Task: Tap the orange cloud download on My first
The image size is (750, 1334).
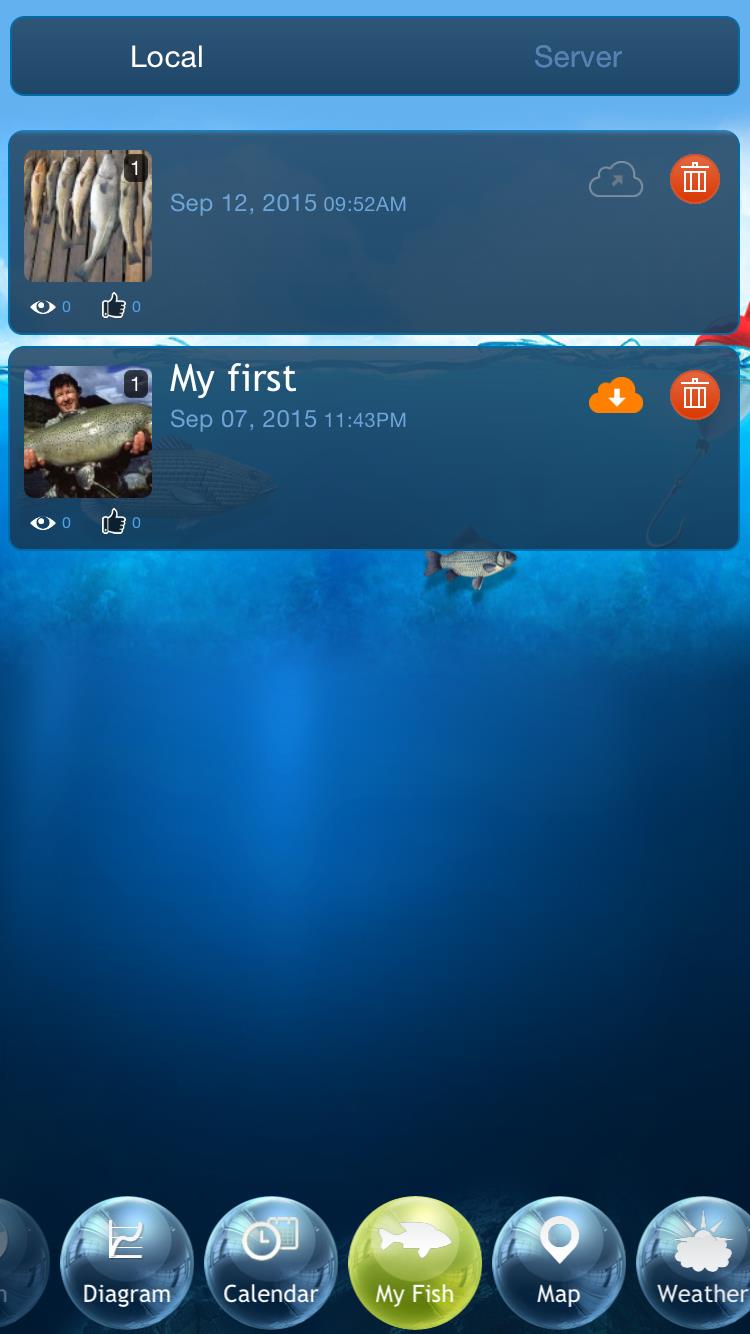Action: (x=616, y=396)
